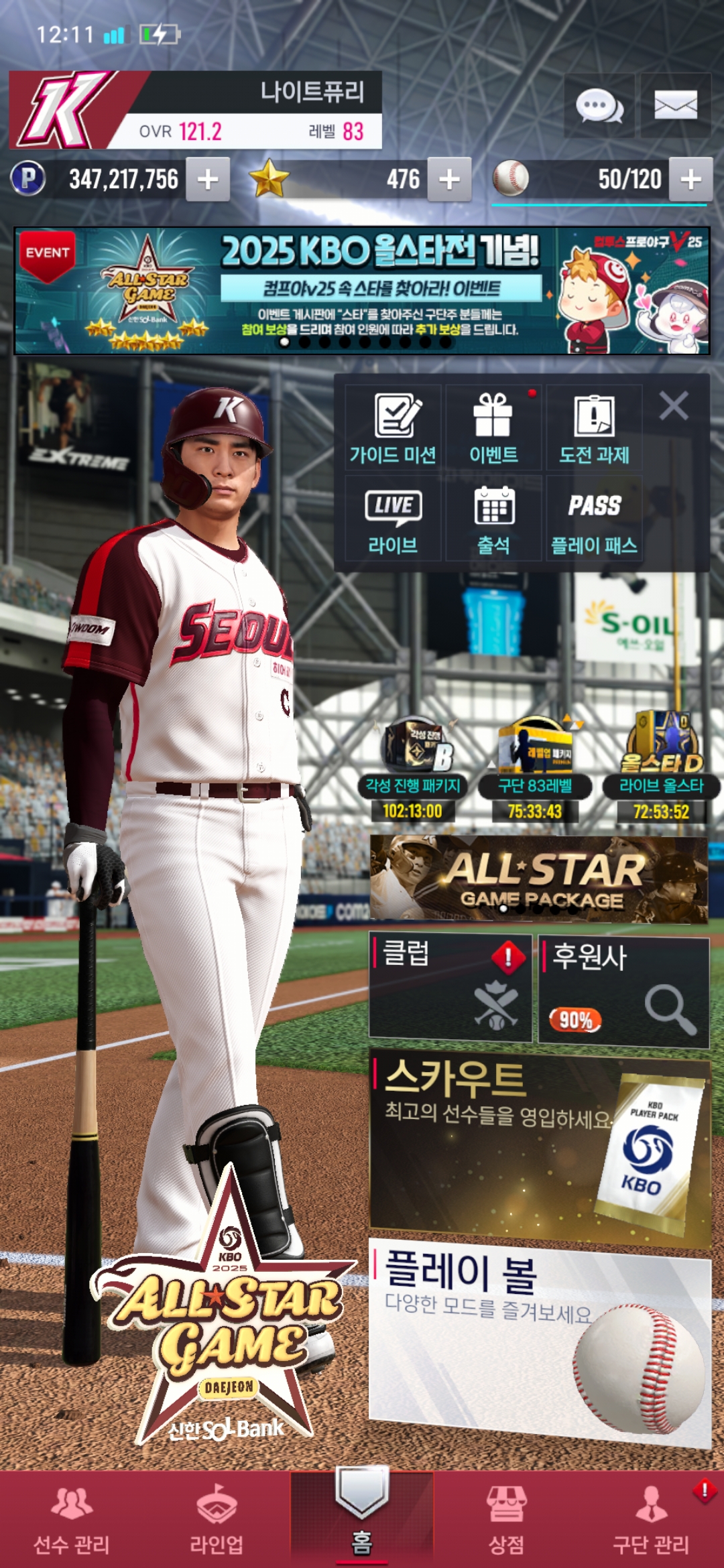Open the chat bubble icon
This screenshot has width=724, height=1568.
(x=599, y=106)
